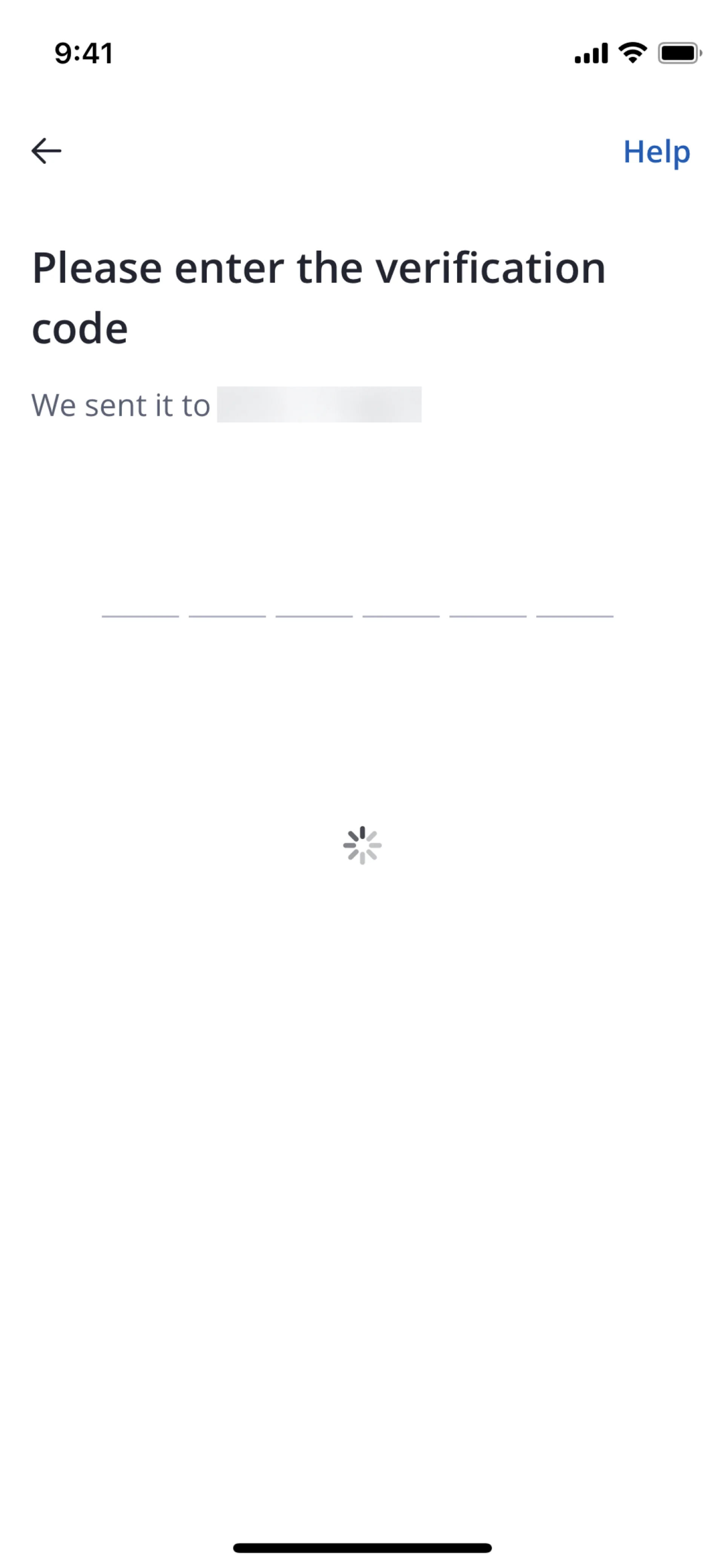
Task: Go back using the arrow
Action: click(46, 151)
